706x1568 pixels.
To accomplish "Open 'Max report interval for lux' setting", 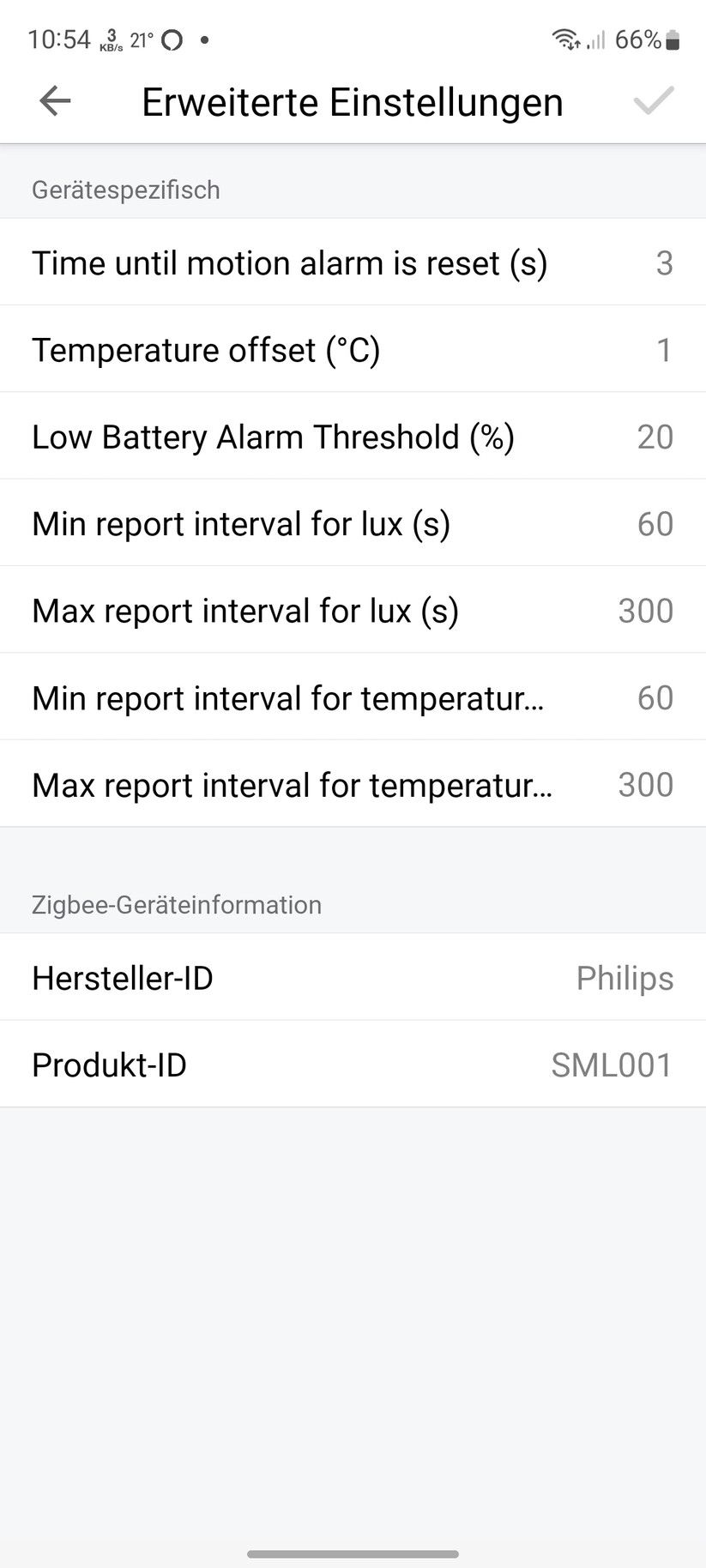I will pyautogui.click(x=353, y=610).
